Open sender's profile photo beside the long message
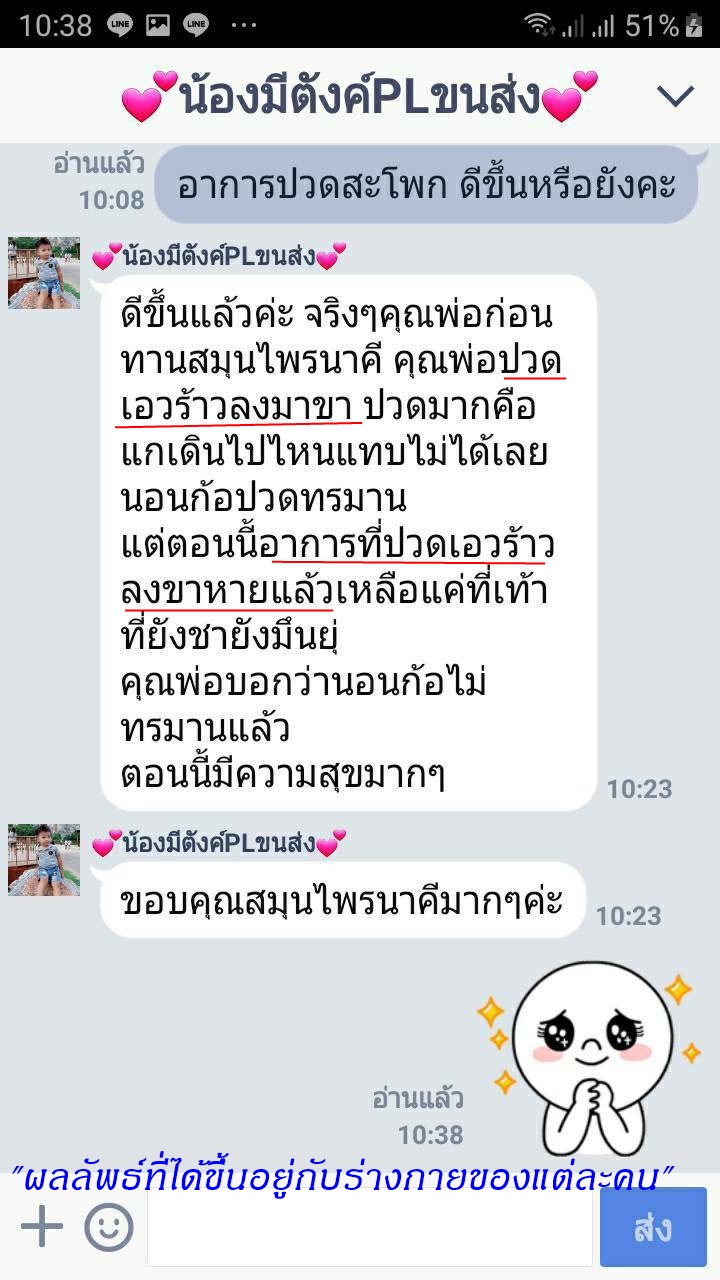This screenshot has width=720, height=1280. [x=44, y=273]
